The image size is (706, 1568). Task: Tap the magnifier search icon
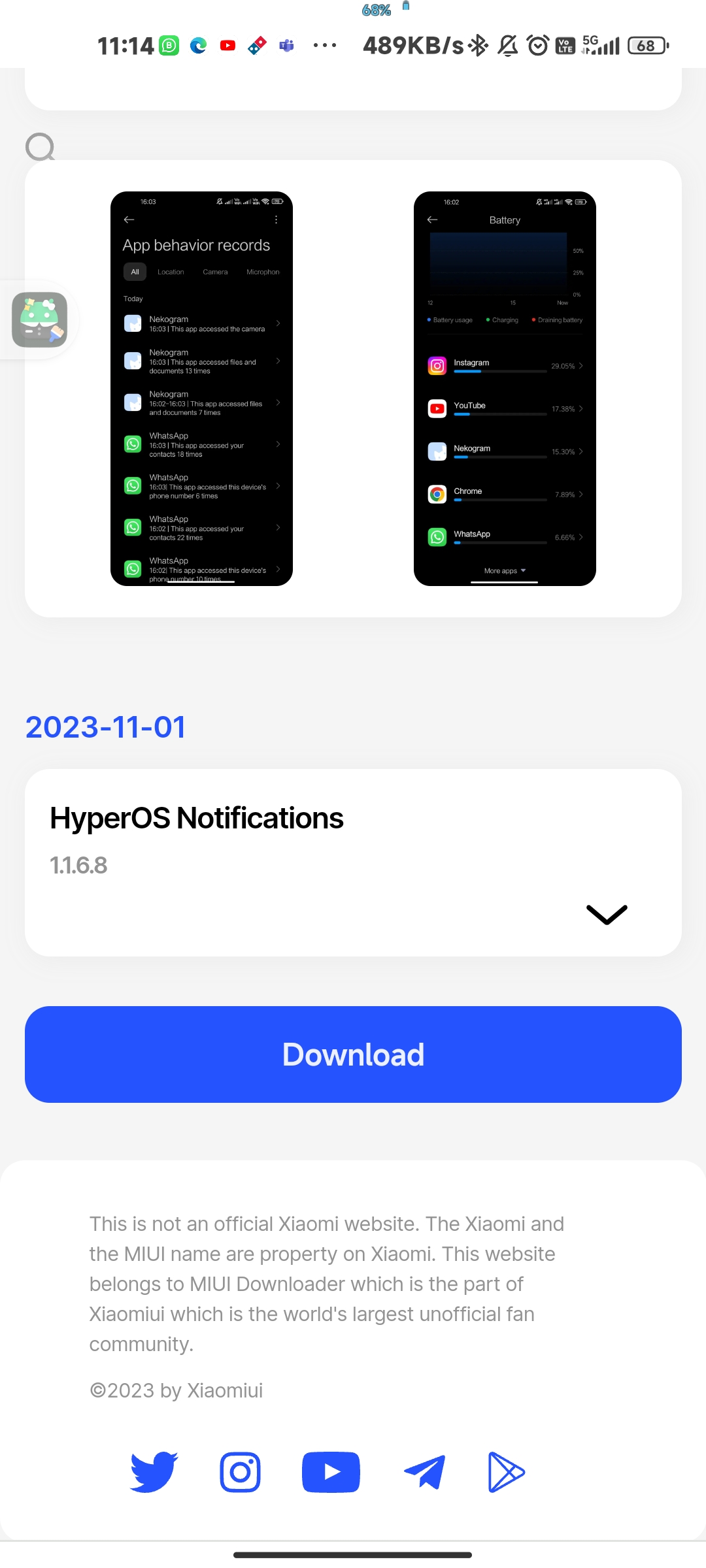pyautogui.click(x=40, y=147)
